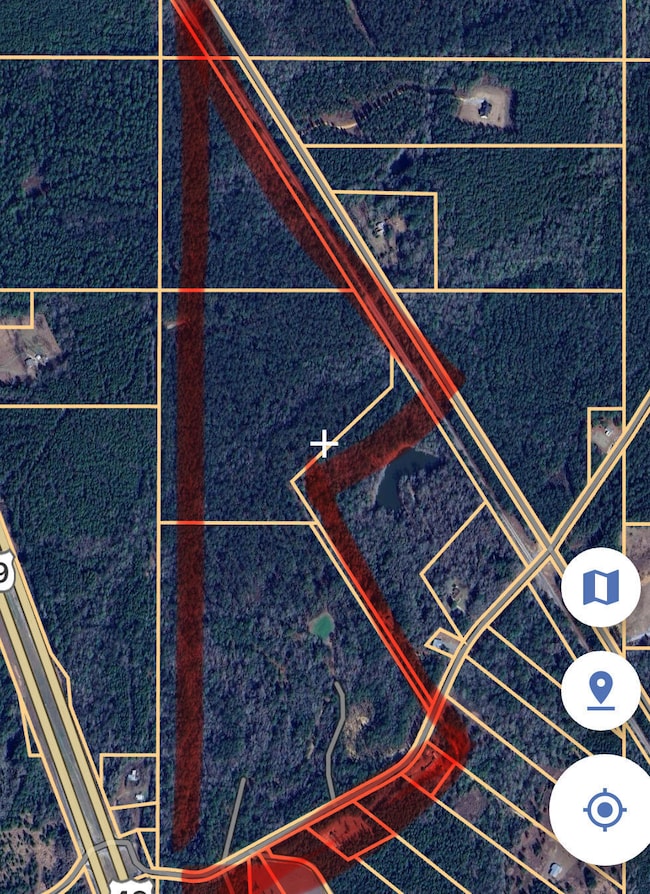Open the map layers button
Image resolution: width=650 pixels, height=894 pixels.
coord(600,588)
